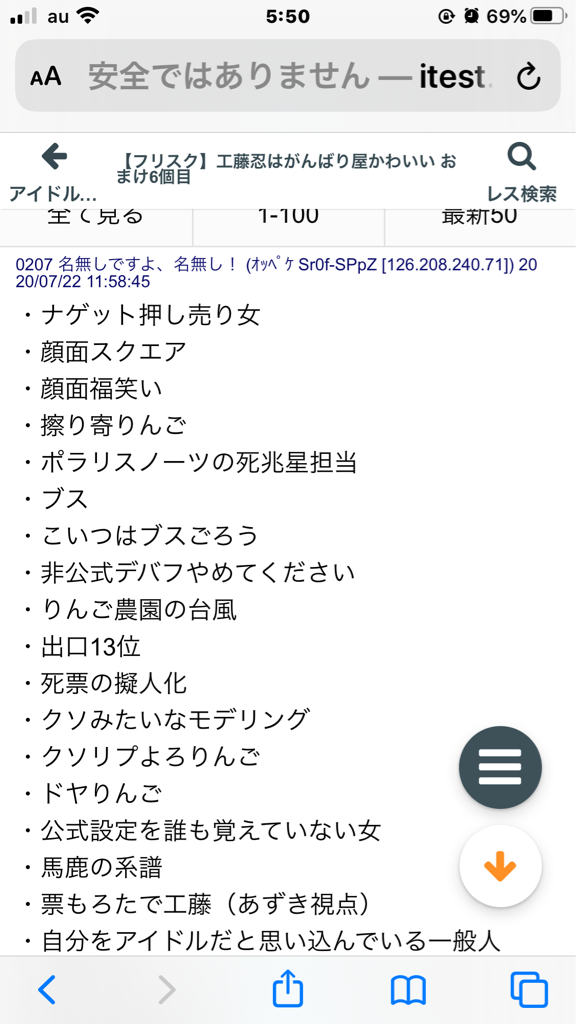Viewport: 576px width, 1024px height.
Task: Show open Safari tabs
Action: tap(528, 989)
